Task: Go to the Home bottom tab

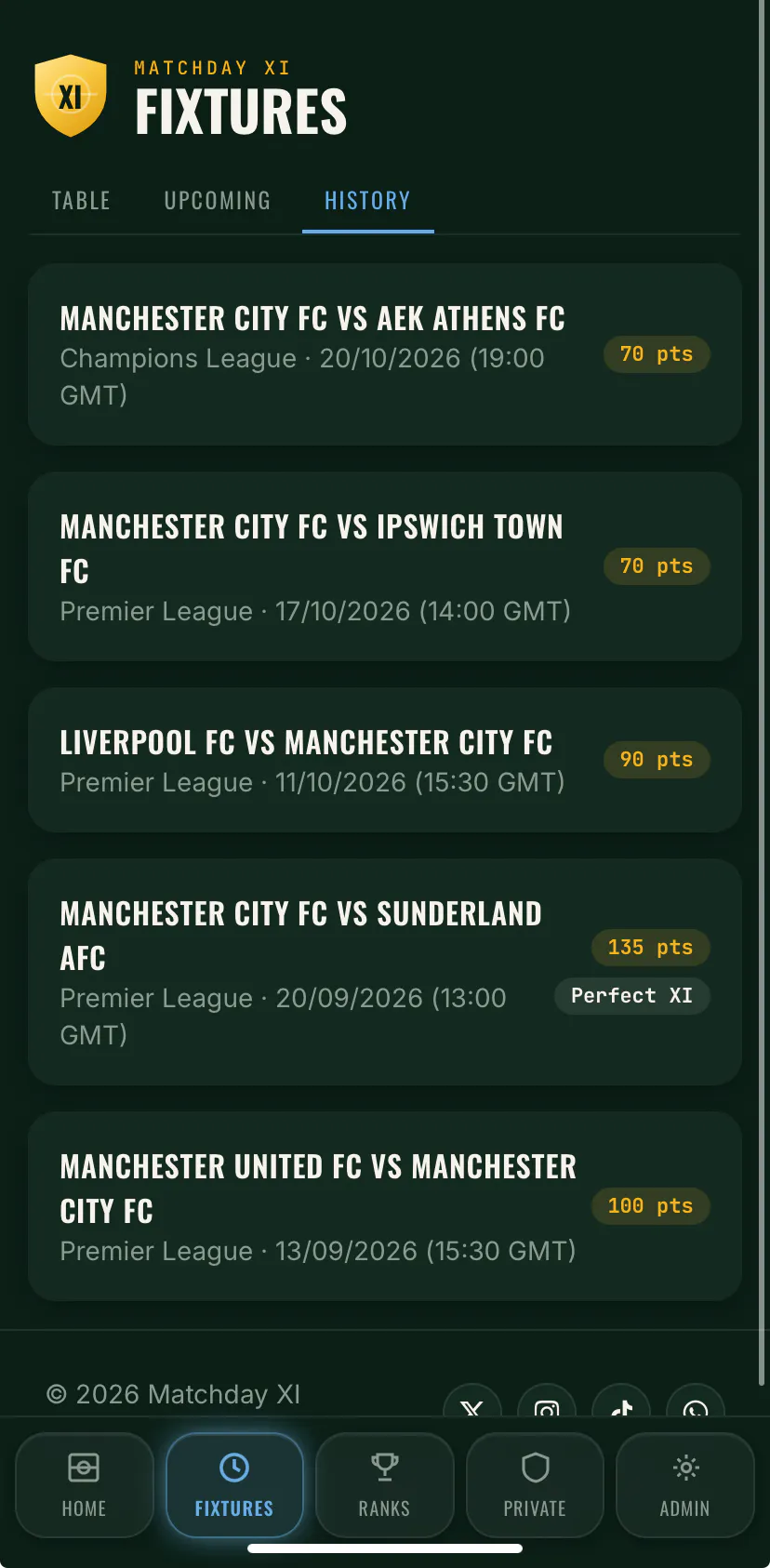Action: pyautogui.click(x=84, y=1485)
